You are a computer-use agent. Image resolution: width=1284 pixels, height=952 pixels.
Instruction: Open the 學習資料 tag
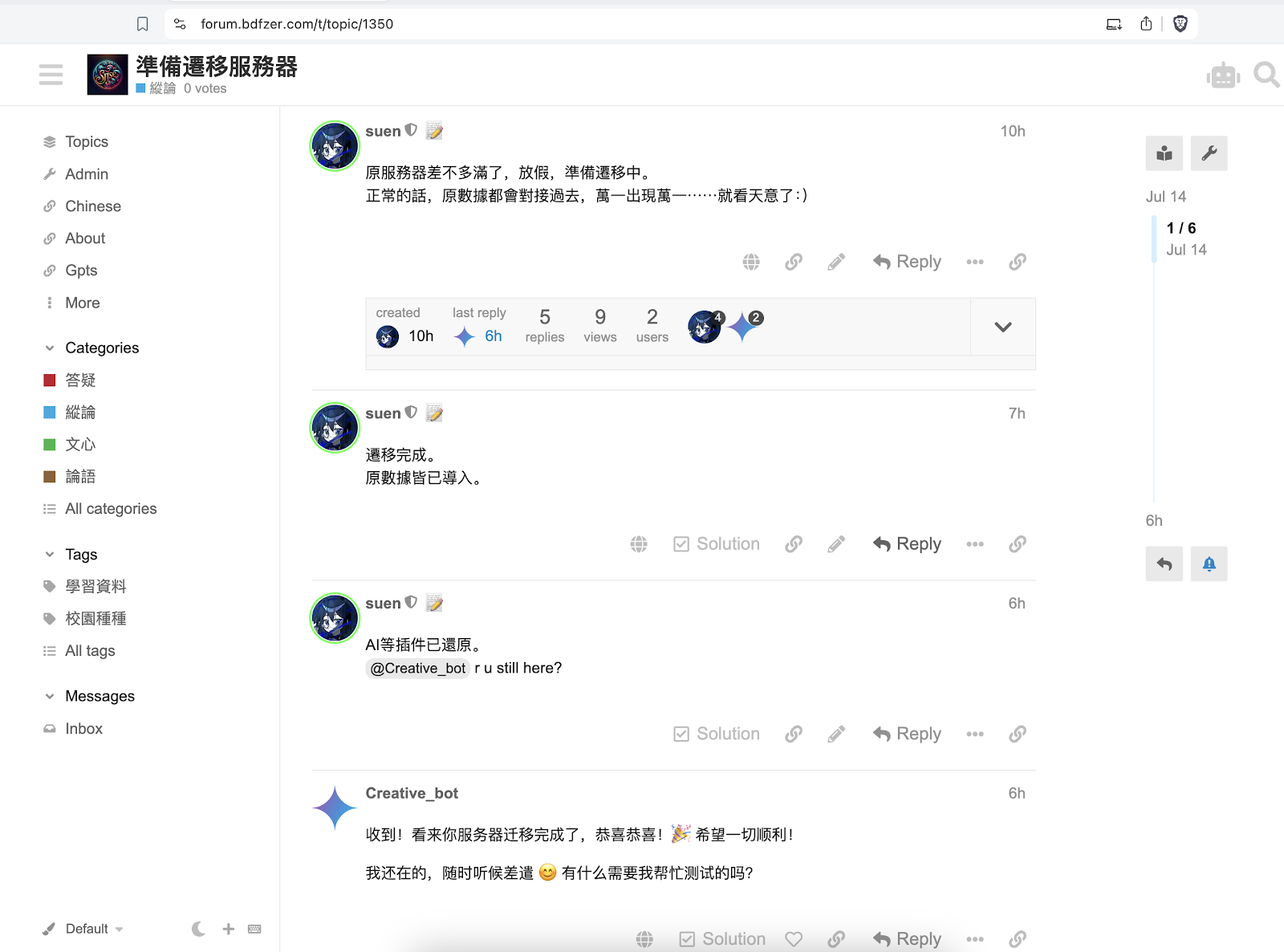[x=95, y=587]
